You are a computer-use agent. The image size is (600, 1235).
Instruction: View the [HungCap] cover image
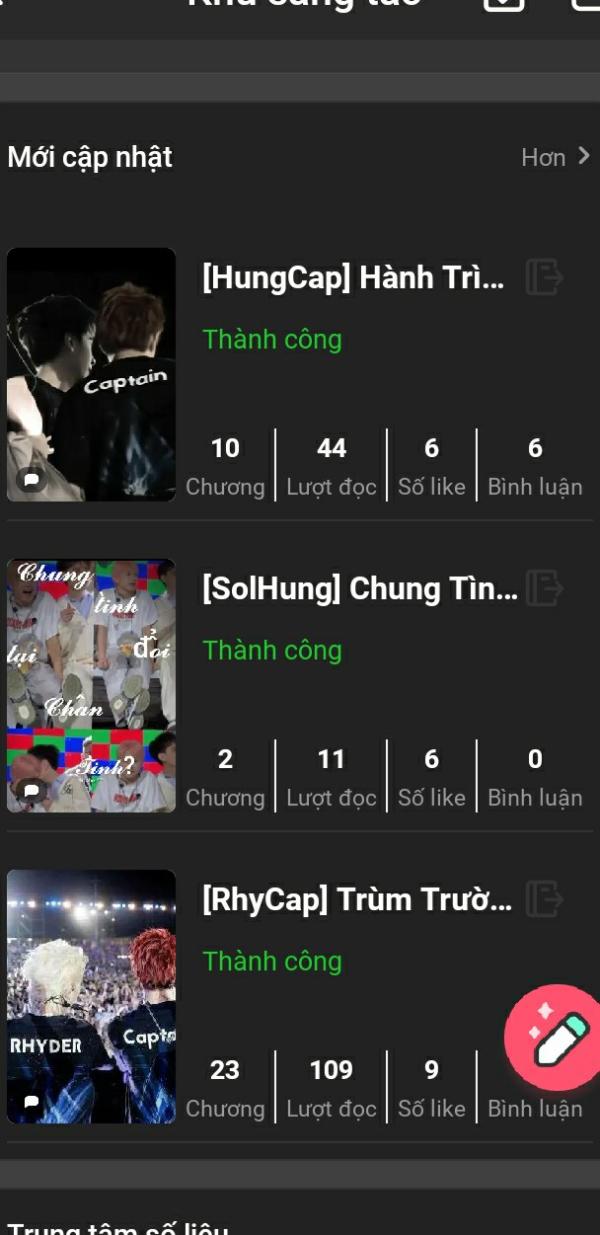[91, 375]
